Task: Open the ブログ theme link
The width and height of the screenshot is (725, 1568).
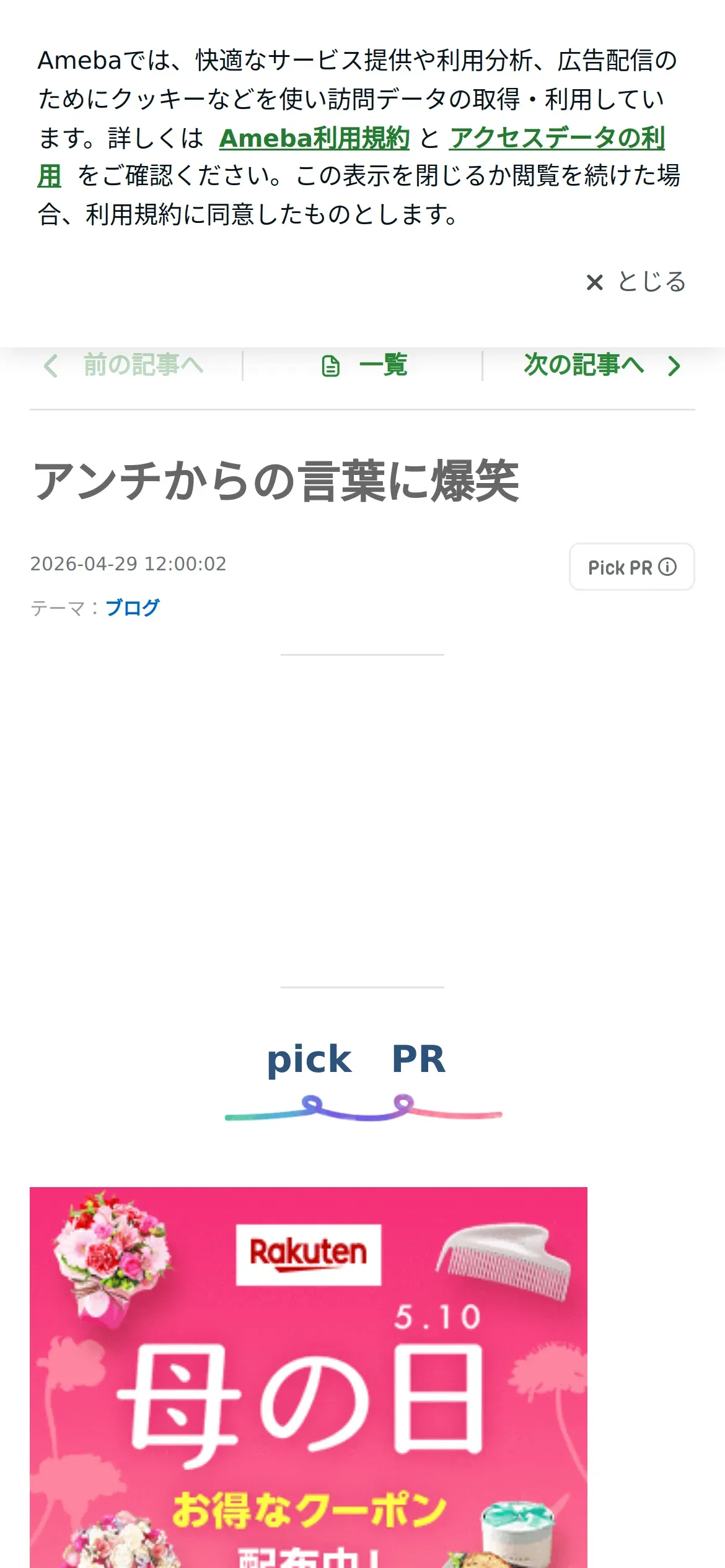Action: tap(133, 608)
